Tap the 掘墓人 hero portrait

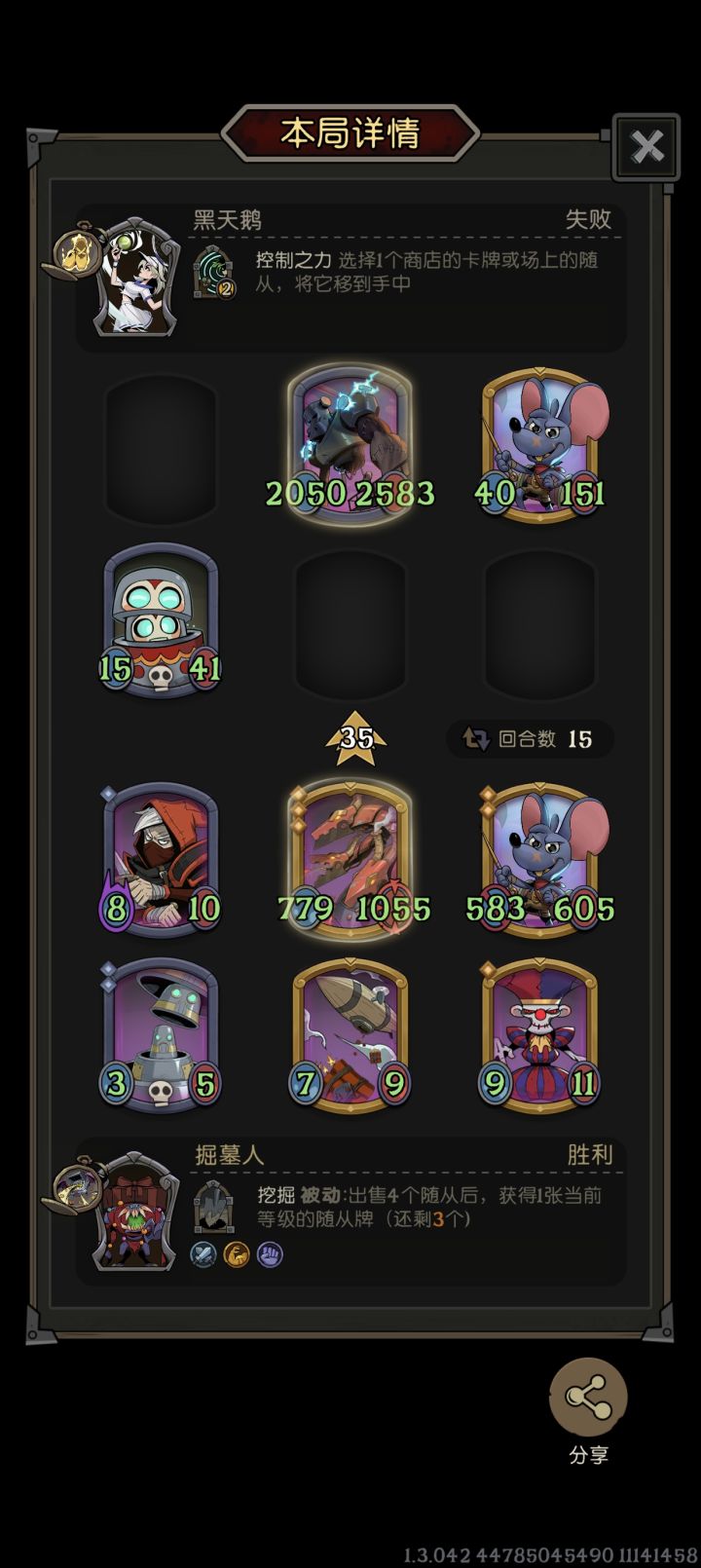[x=137, y=1212]
